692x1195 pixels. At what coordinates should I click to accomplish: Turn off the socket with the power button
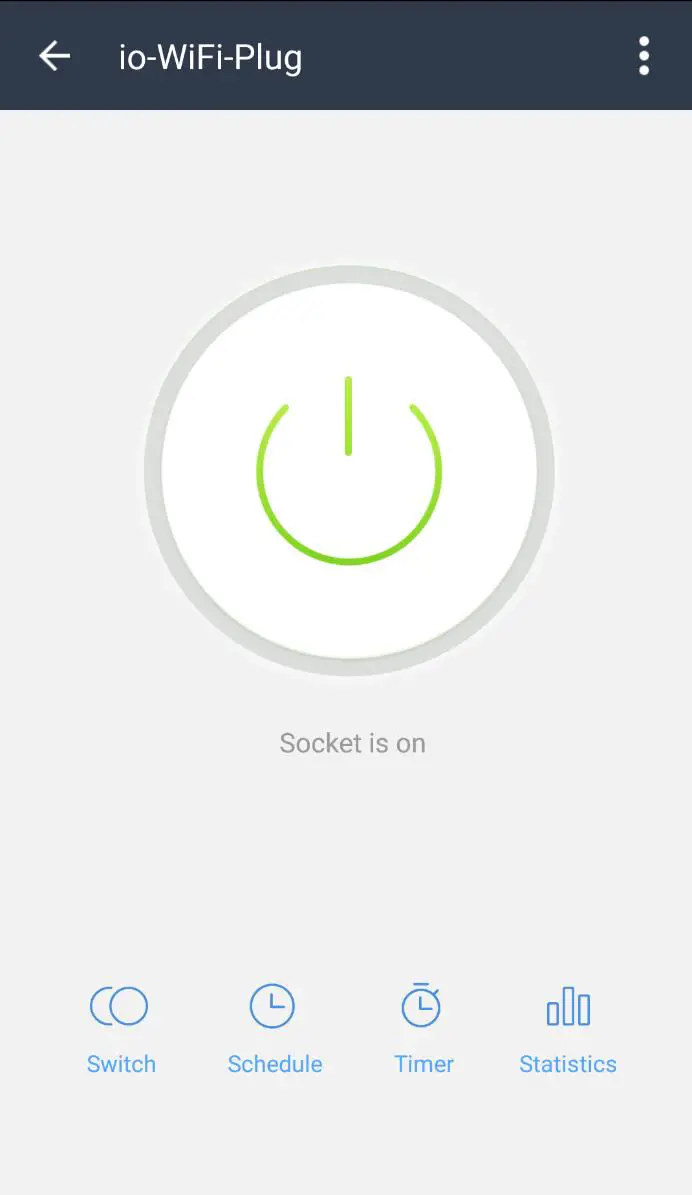[x=348, y=470]
